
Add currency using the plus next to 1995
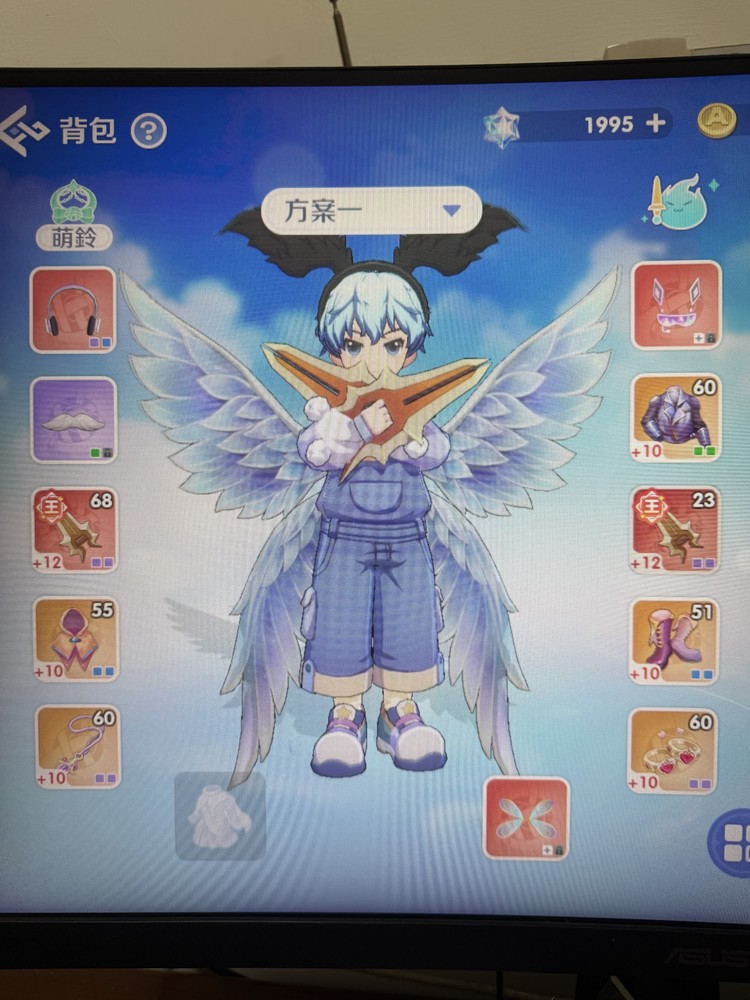(x=656, y=123)
